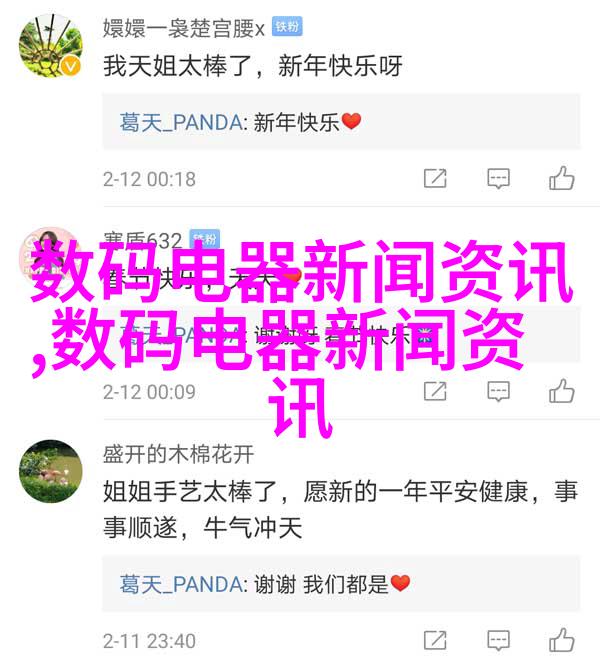This screenshot has width=600, height=662.
Task: Repost the comment posted at 2-12 00:18
Action: (435, 179)
